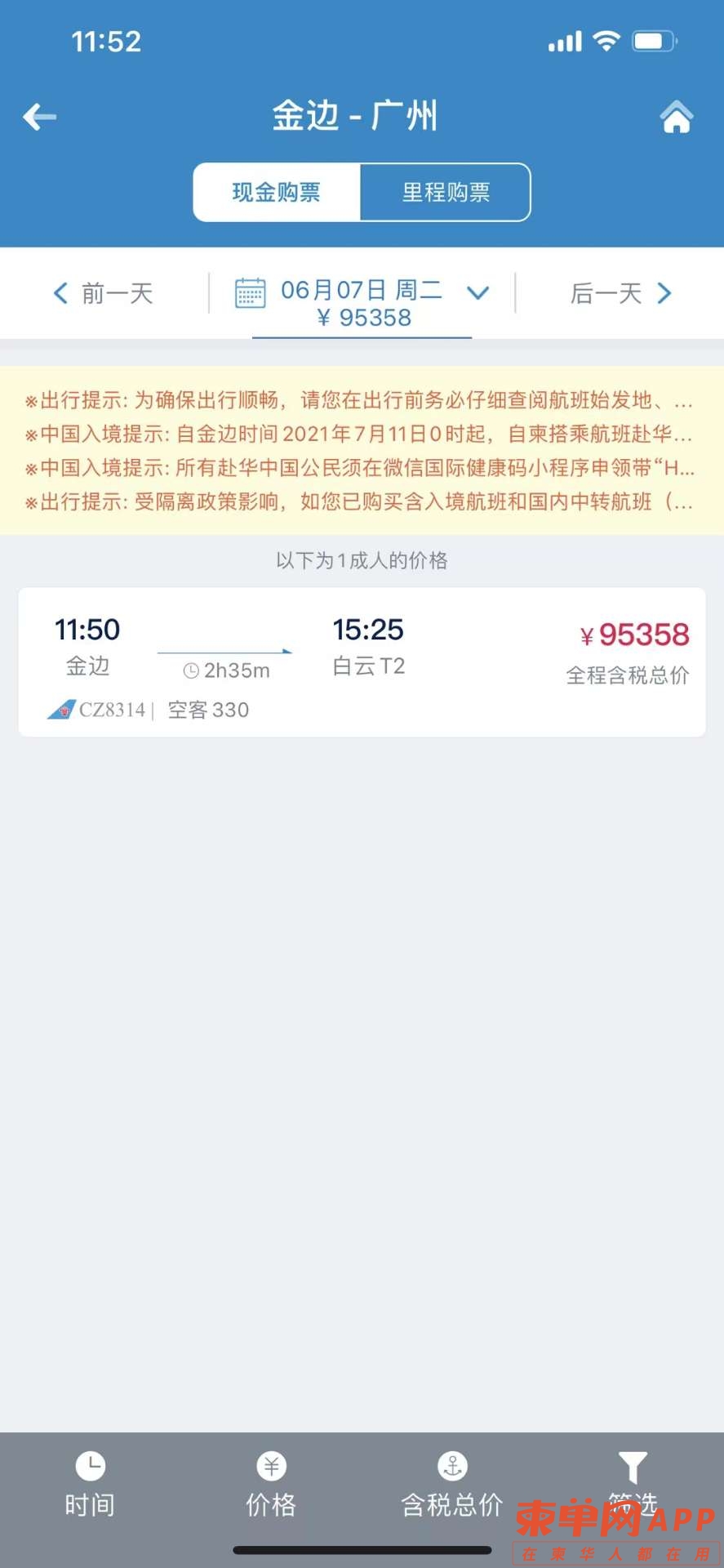
Task: Open flight CZ8314 at 11:50
Action: [x=362, y=662]
